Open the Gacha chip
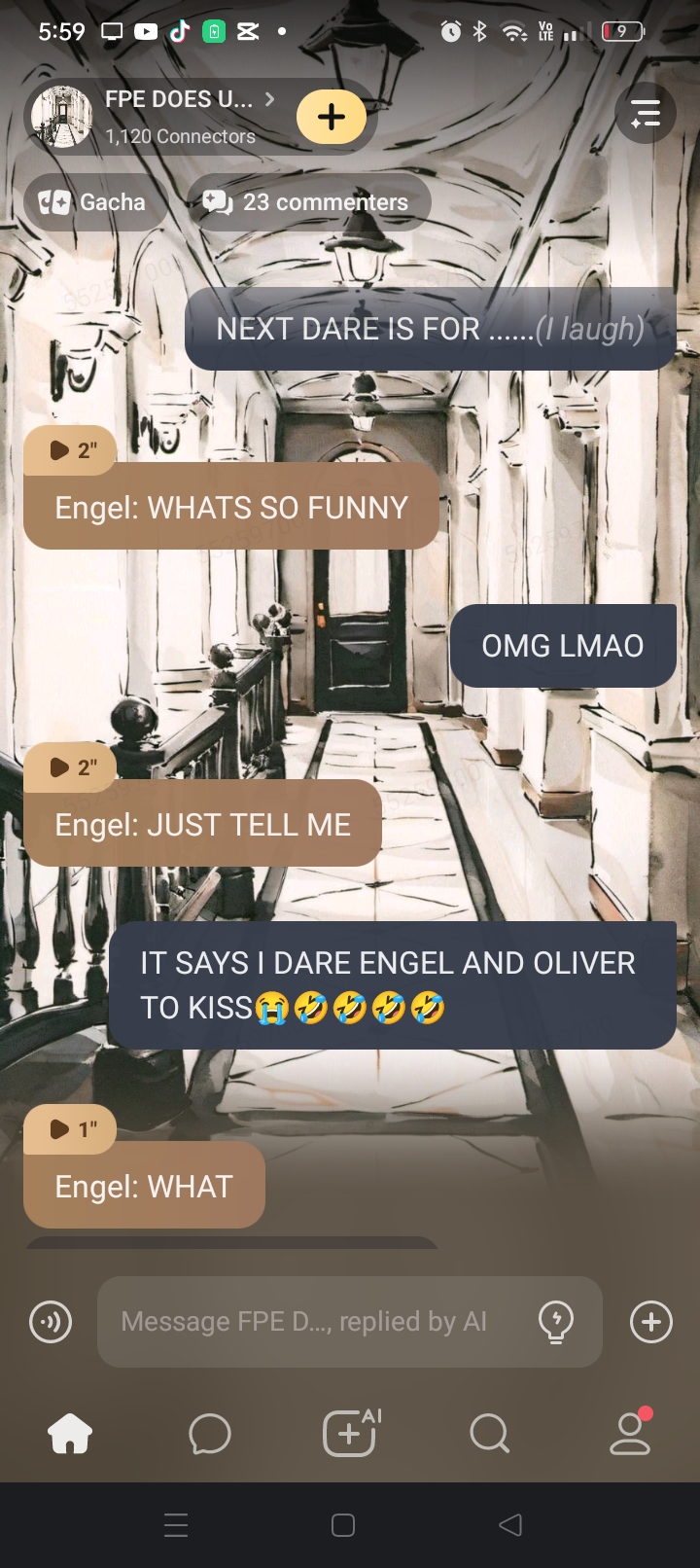700x1568 pixels. [x=93, y=202]
